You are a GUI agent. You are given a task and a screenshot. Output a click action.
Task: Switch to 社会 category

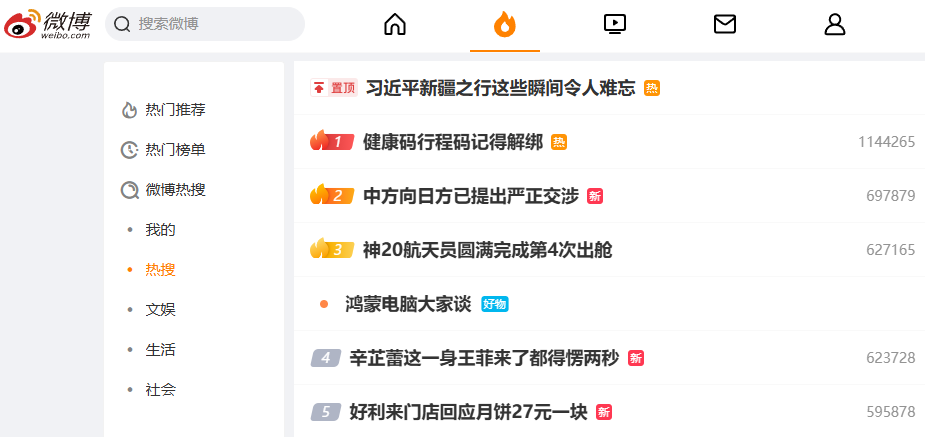click(x=160, y=390)
